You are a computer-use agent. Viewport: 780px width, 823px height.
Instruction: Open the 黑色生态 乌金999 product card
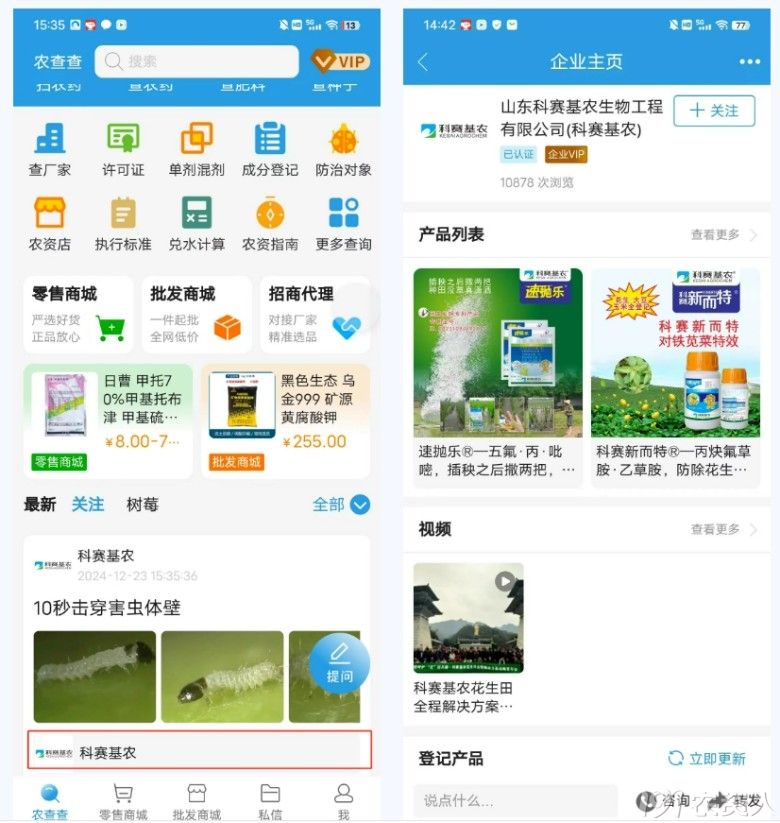[x=285, y=420]
